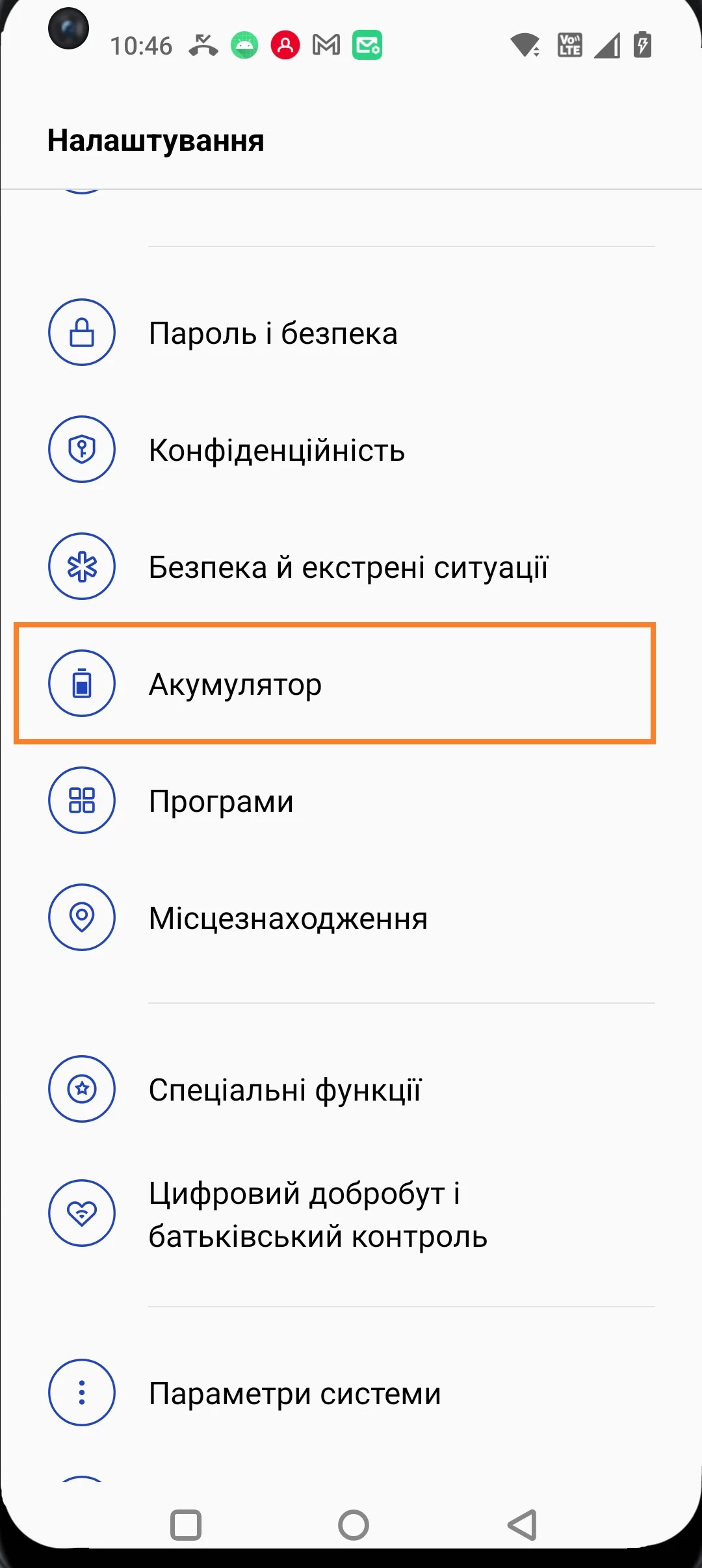Select Безпека й екстрені ситуації

(348, 567)
